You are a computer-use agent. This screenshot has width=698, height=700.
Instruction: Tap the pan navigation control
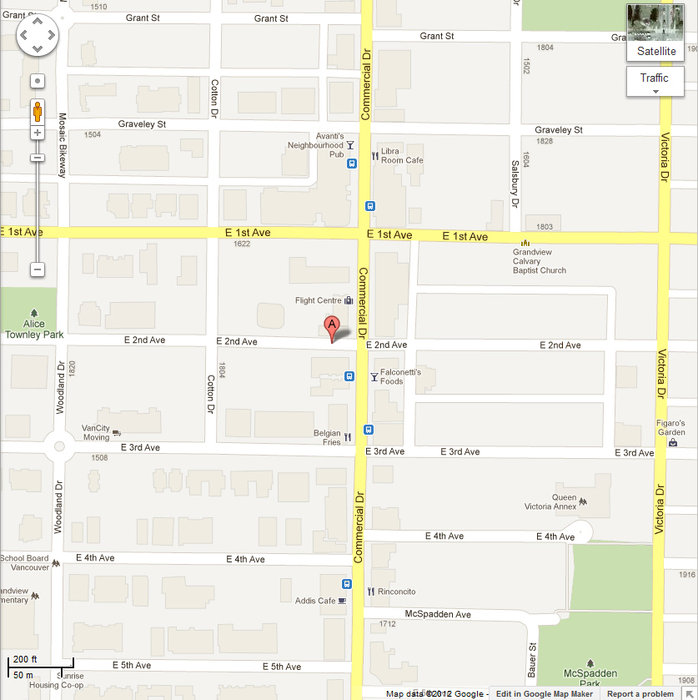click(x=37, y=38)
